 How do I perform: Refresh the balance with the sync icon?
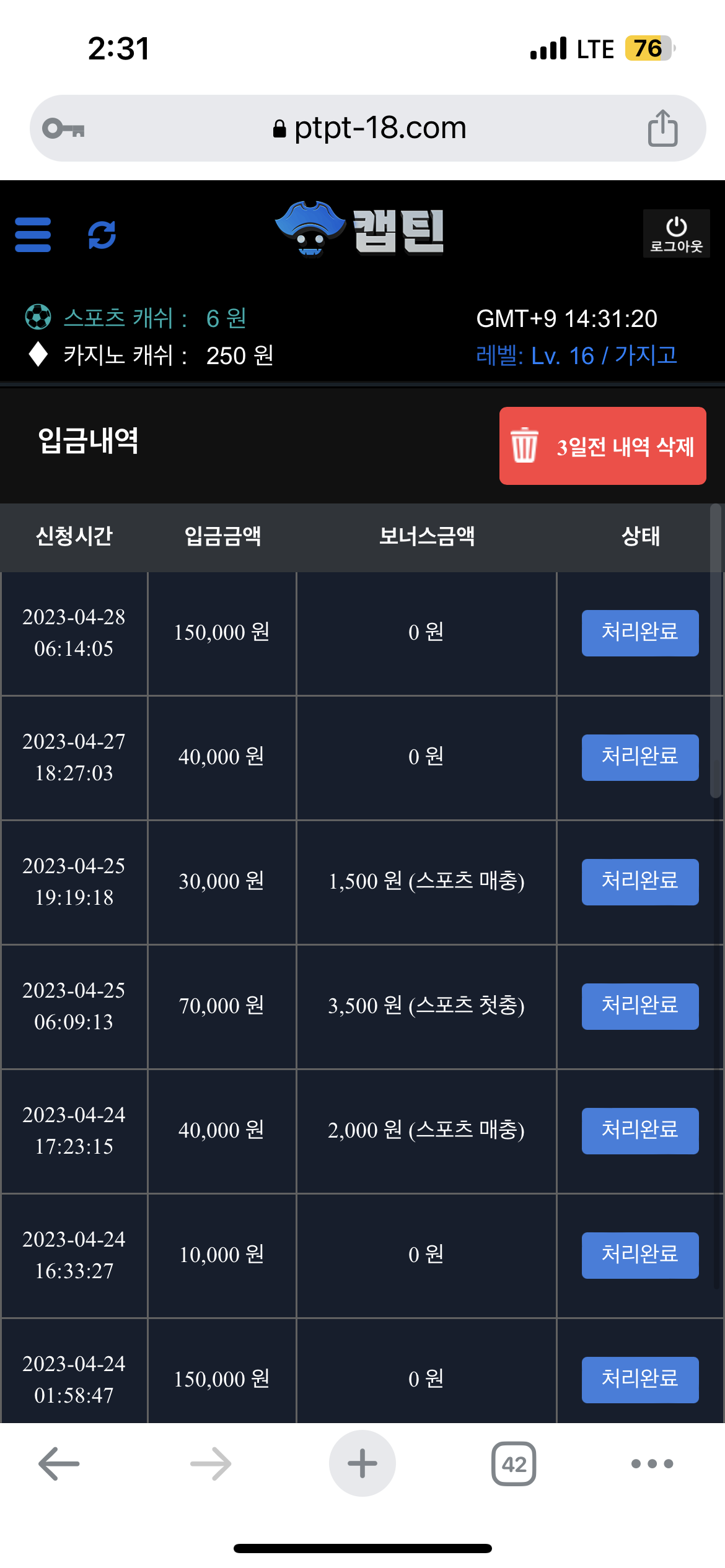pos(102,235)
